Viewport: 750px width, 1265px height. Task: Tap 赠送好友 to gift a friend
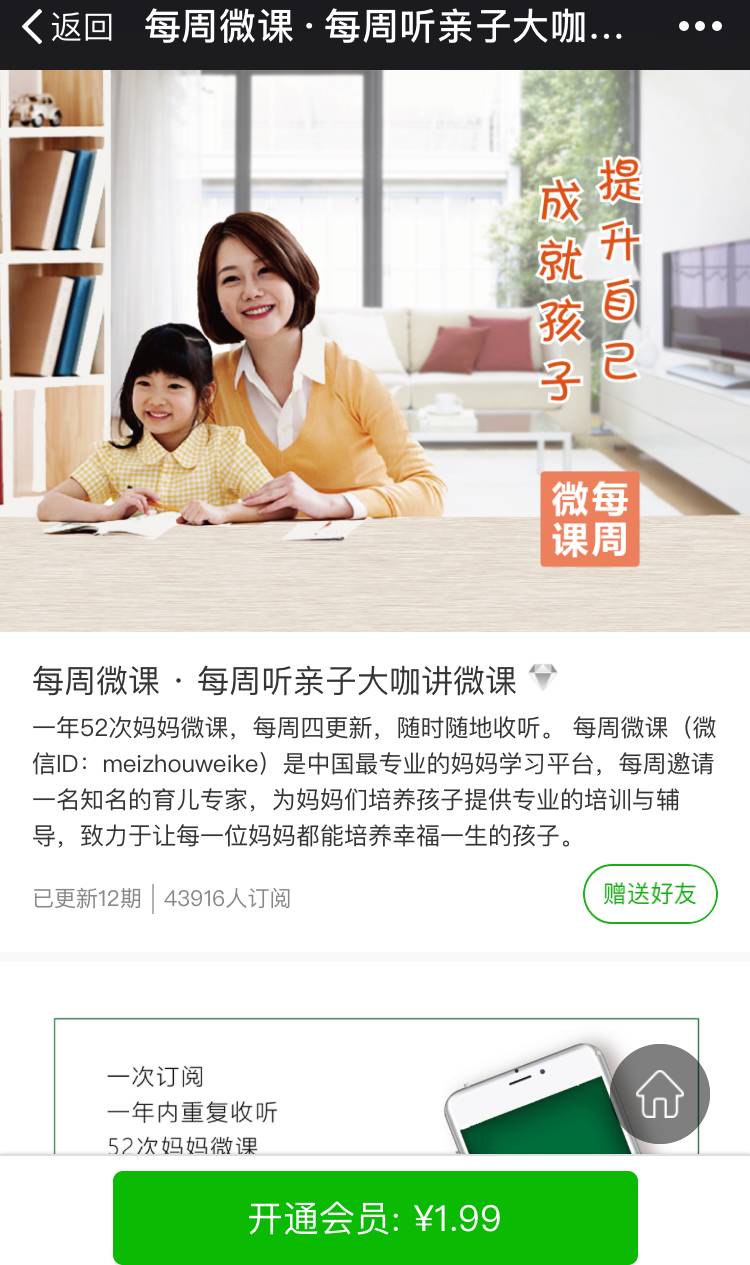point(650,894)
